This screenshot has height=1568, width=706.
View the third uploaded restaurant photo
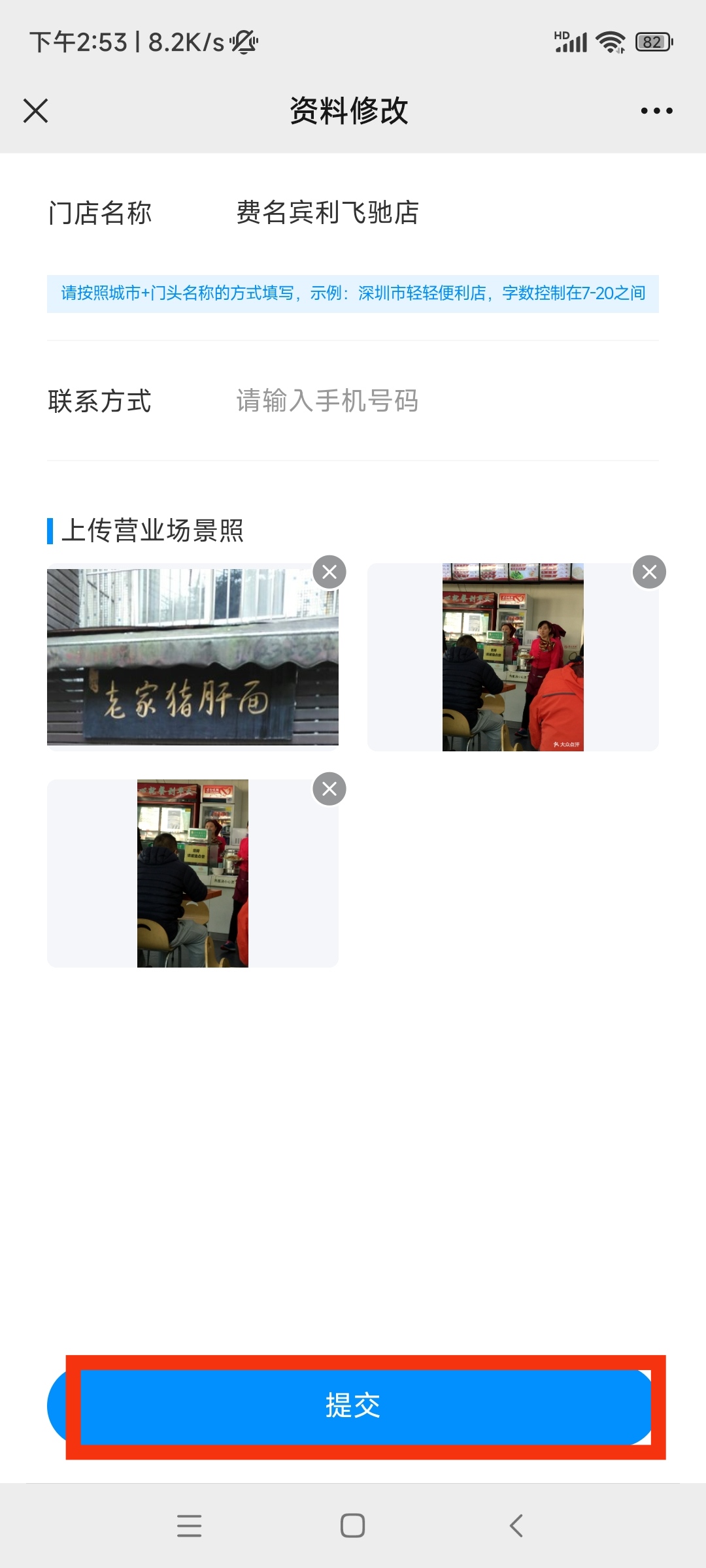tap(192, 873)
